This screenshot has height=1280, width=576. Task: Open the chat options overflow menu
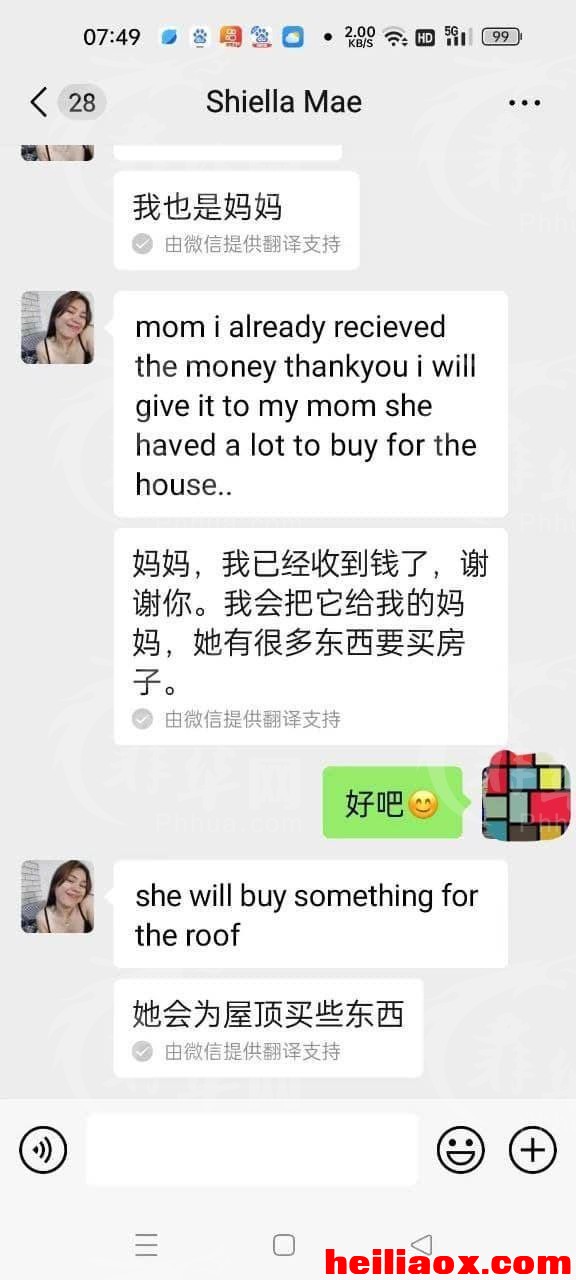pyautogui.click(x=524, y=103)
